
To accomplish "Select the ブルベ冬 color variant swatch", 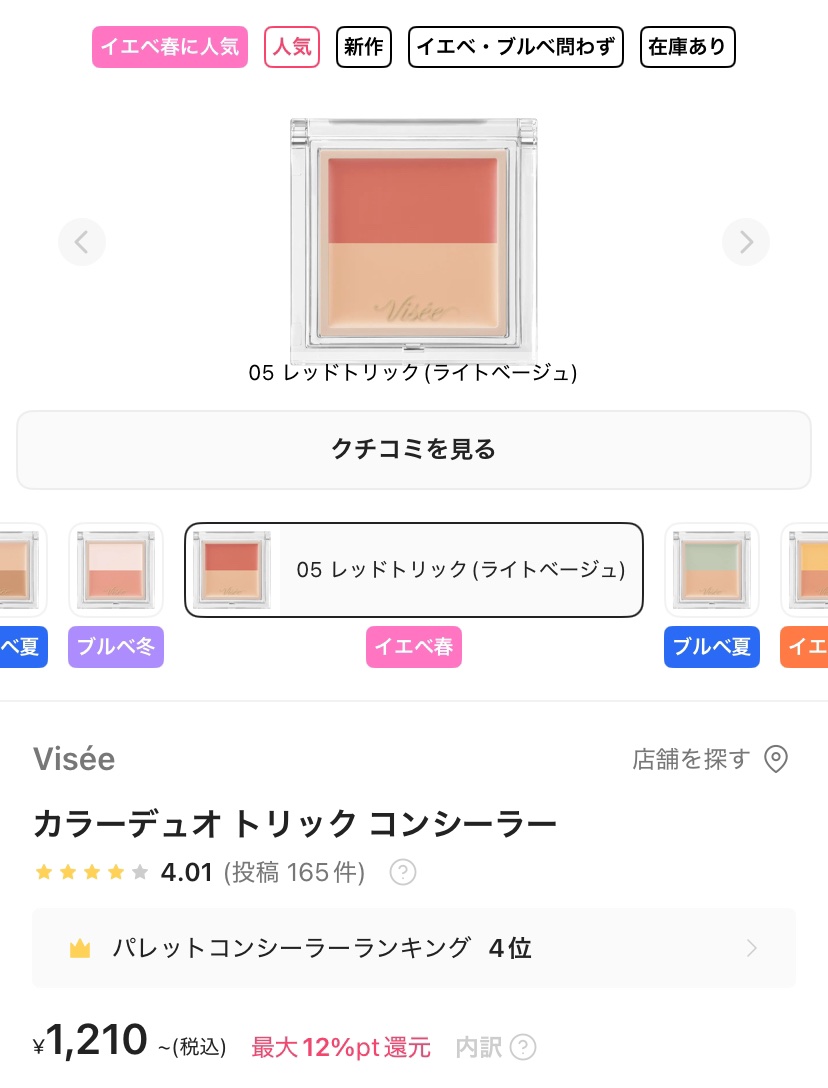I will 116,570.
